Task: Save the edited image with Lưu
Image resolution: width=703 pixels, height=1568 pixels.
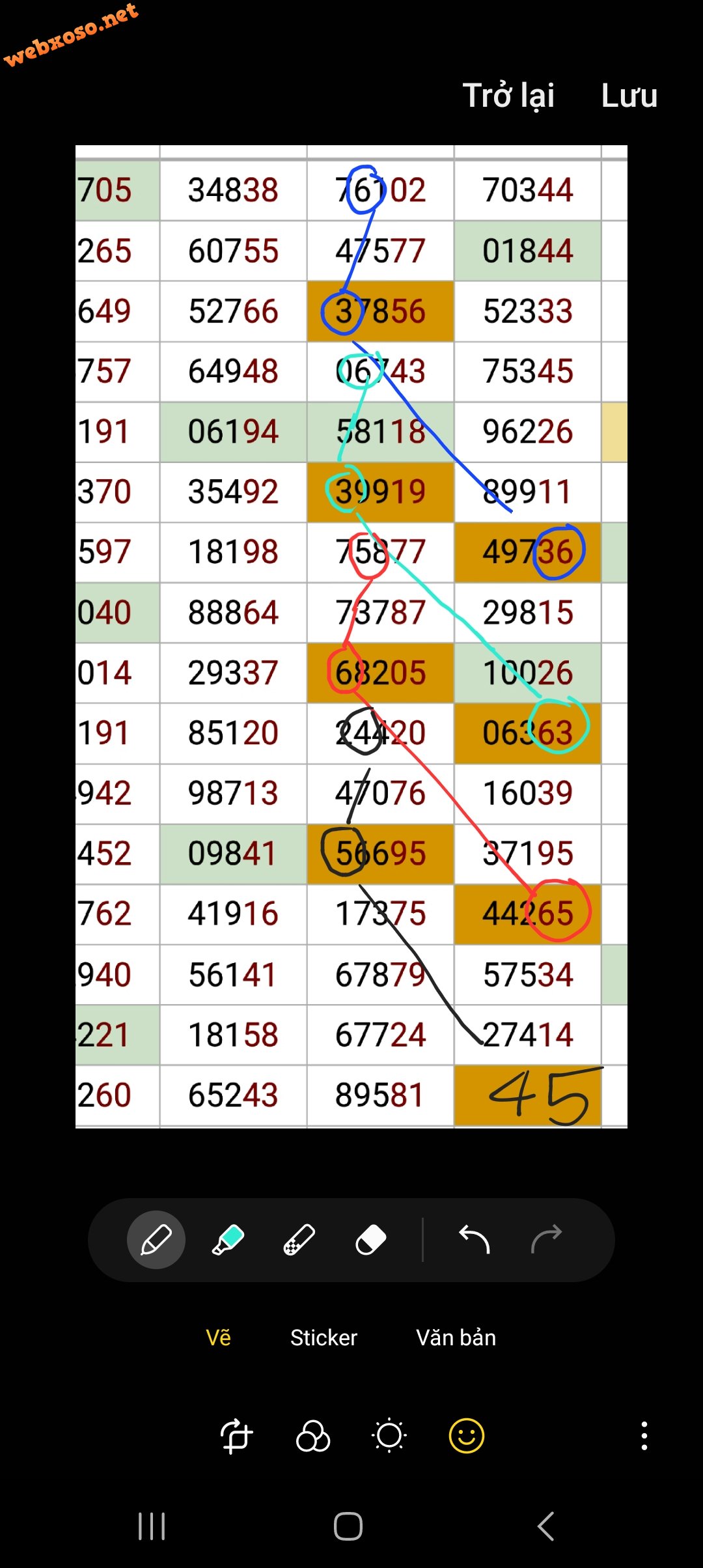Action: (x=629, y=96)
